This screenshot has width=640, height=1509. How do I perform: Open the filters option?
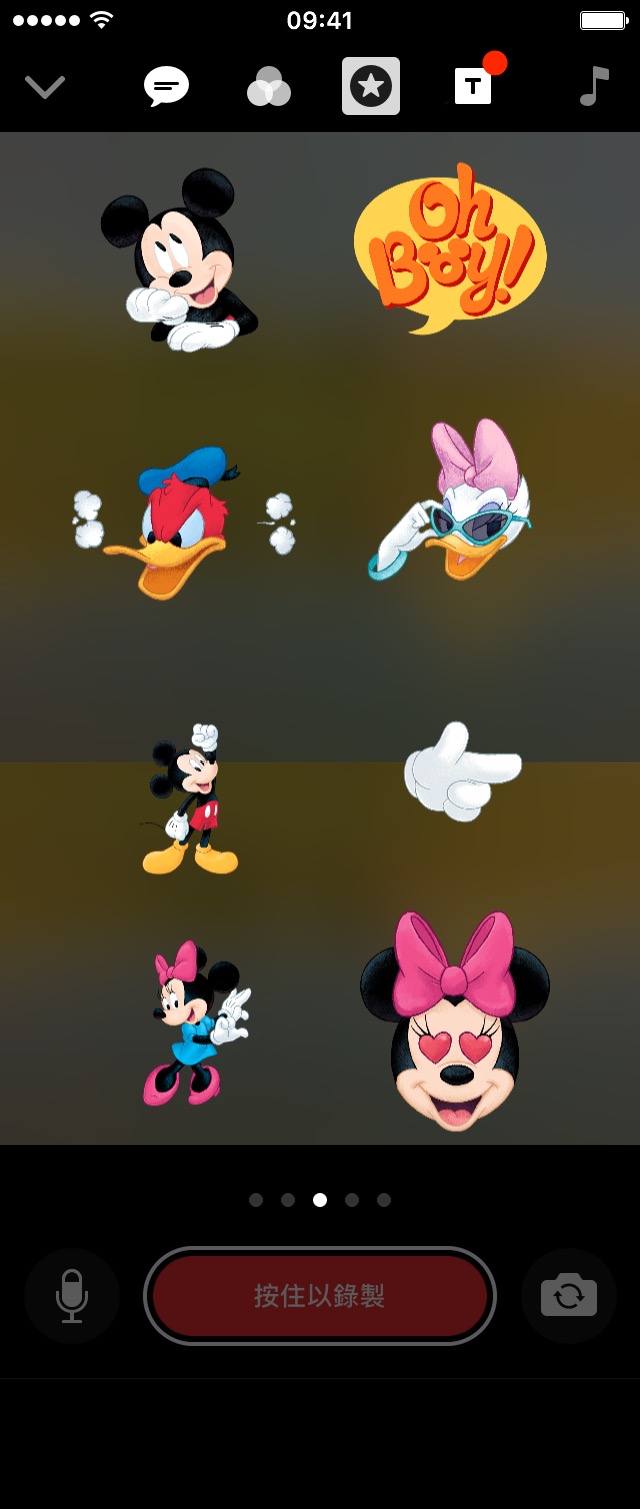pos(269,87)
